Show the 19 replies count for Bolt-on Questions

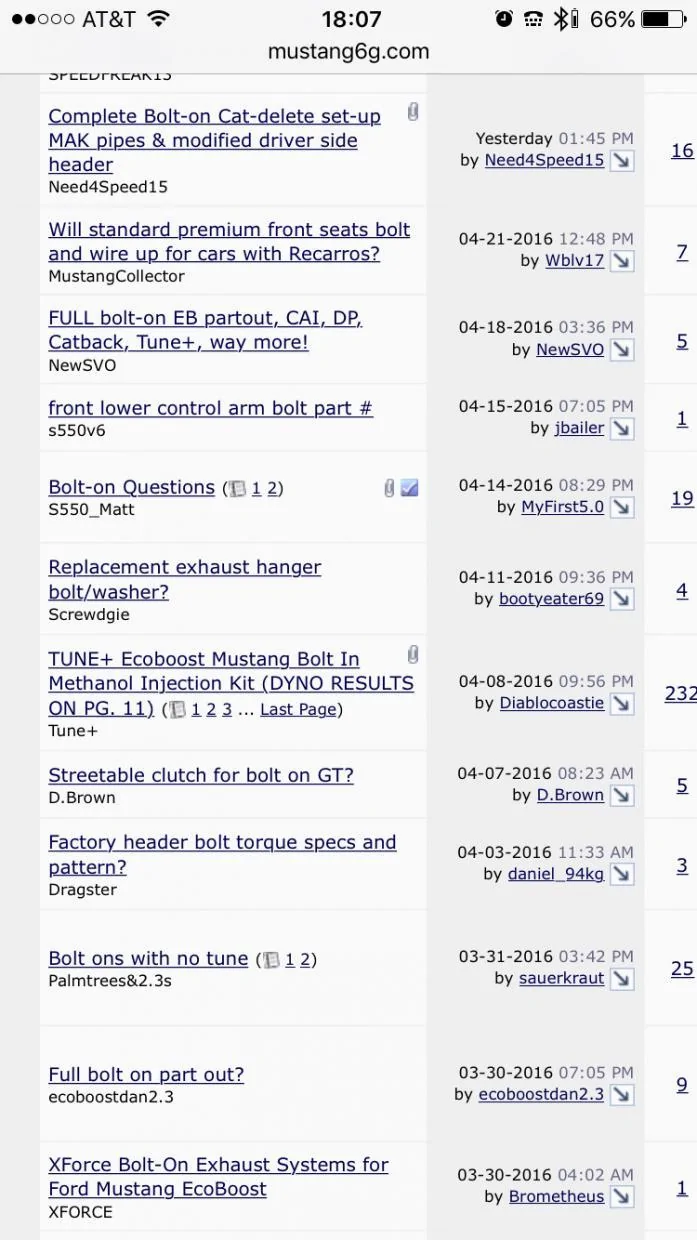pyautogui.click(x=682, y=497)
